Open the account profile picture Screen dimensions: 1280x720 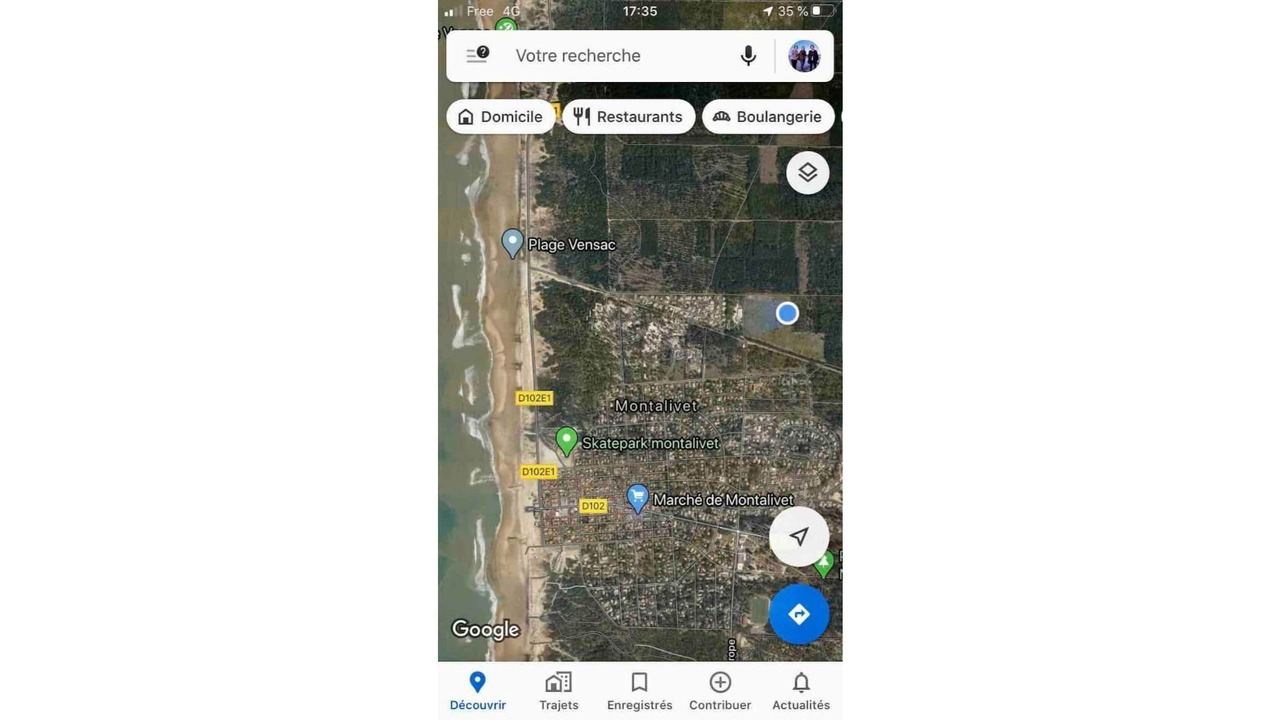point(804,56)
